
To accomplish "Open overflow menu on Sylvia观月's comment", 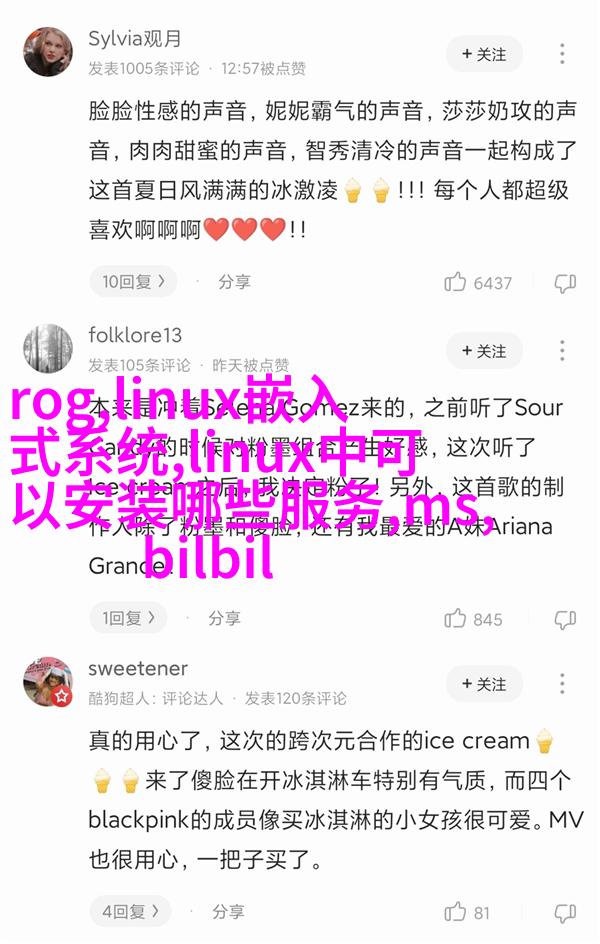I will [x=563, y=53].
